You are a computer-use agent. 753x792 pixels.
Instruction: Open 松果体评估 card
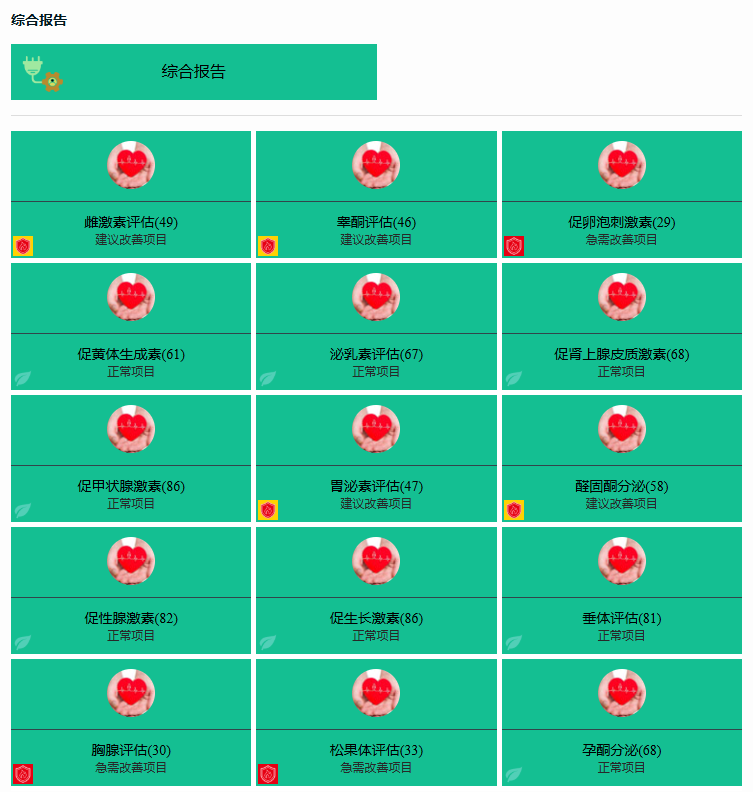(x=376, y=723)
